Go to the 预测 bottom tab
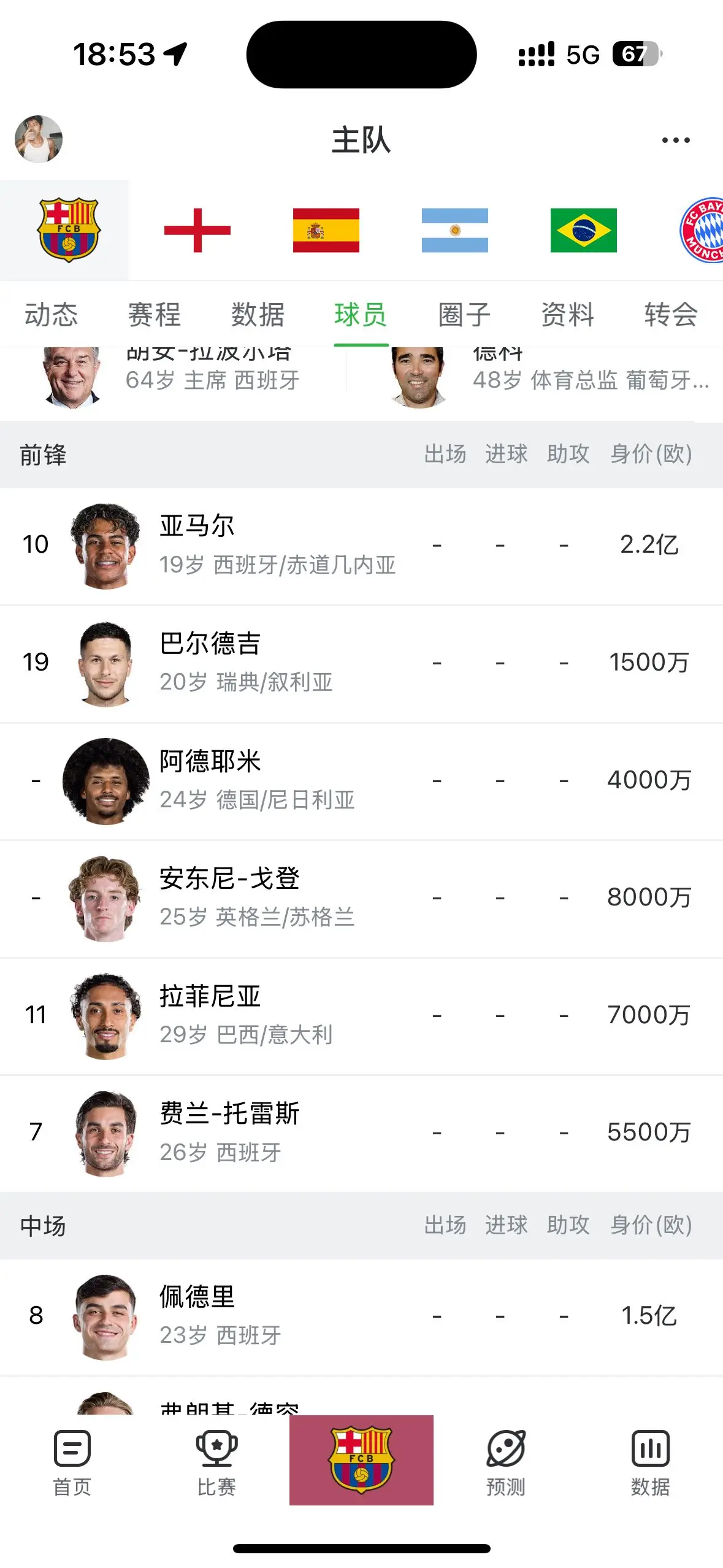 pos(506,1463)
